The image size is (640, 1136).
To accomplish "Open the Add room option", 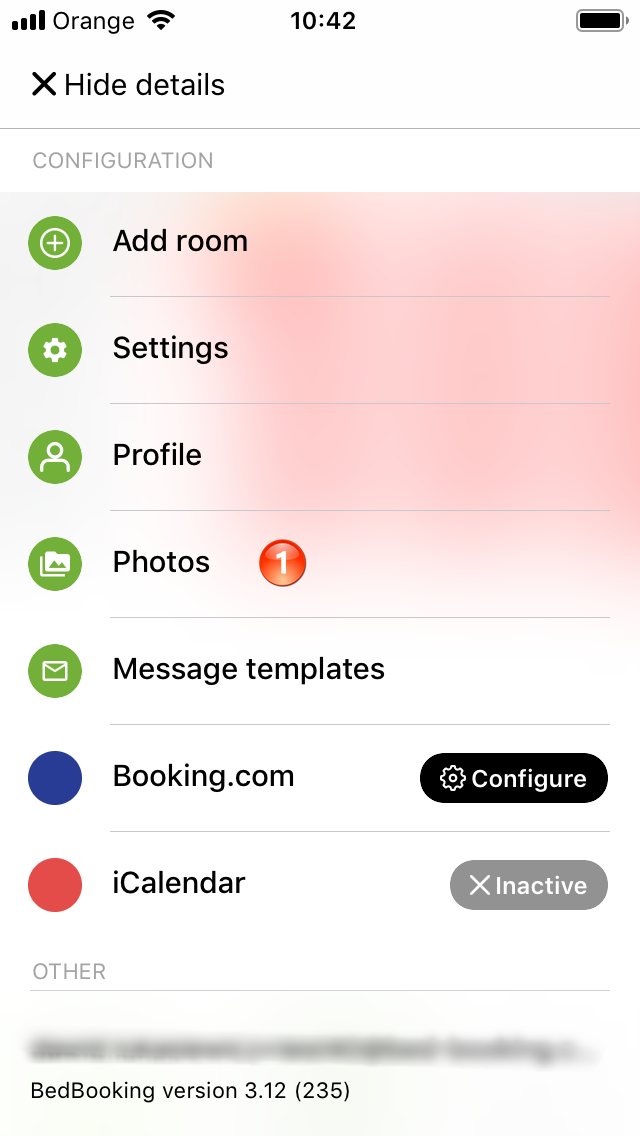I will click(320, 243).
